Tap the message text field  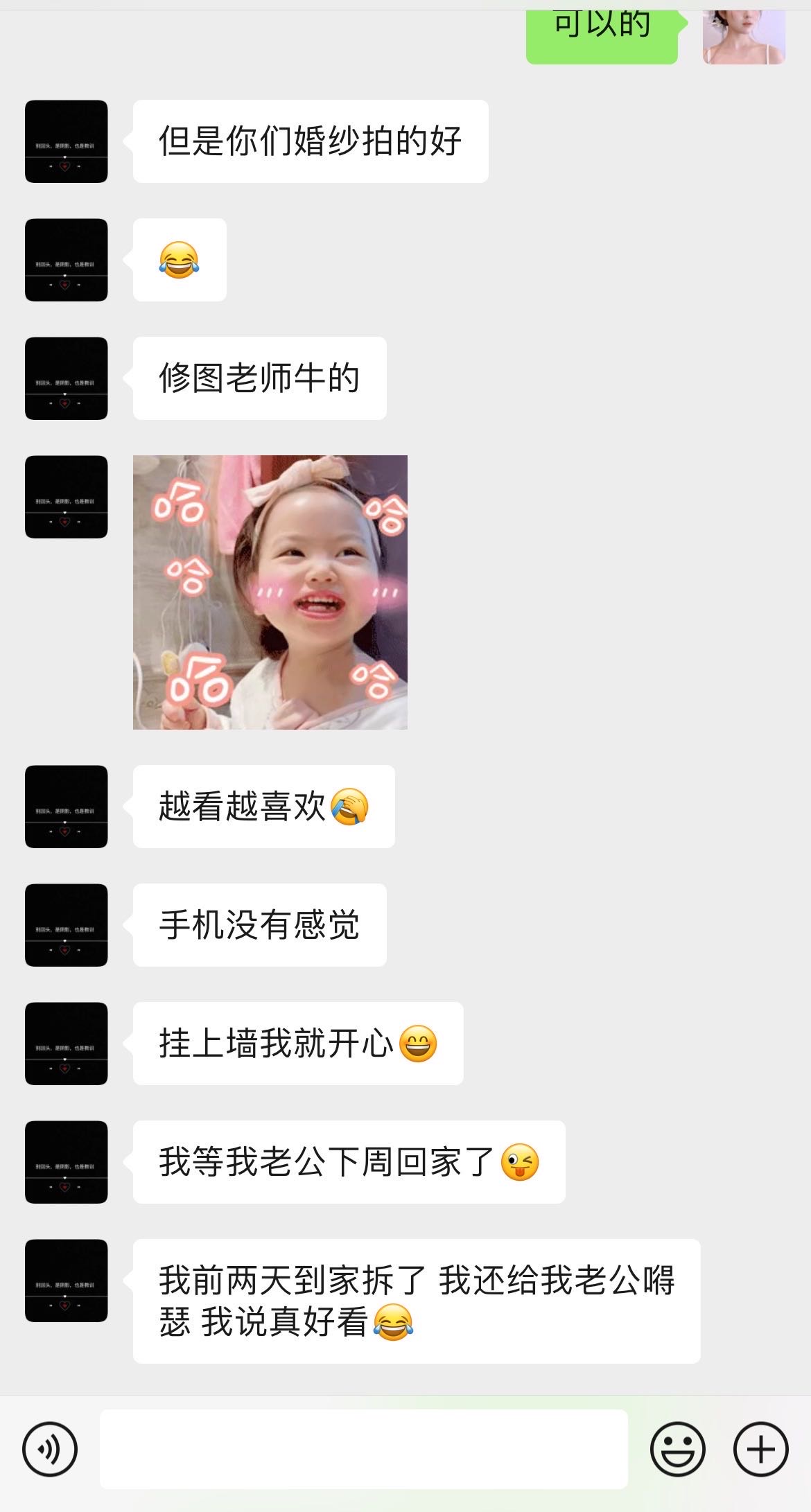click(x=363, y=1449)
